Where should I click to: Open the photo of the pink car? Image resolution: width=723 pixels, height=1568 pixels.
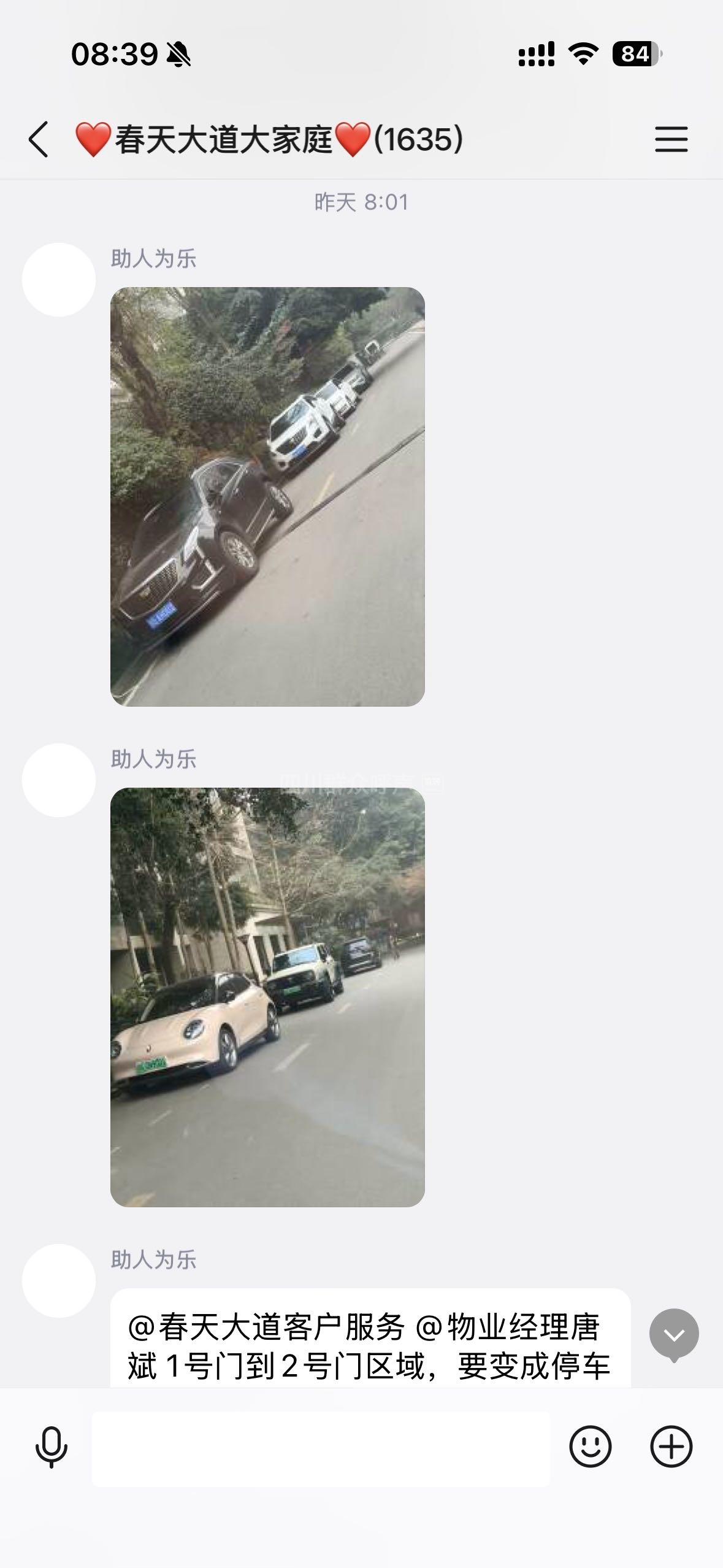pos(267,997)
